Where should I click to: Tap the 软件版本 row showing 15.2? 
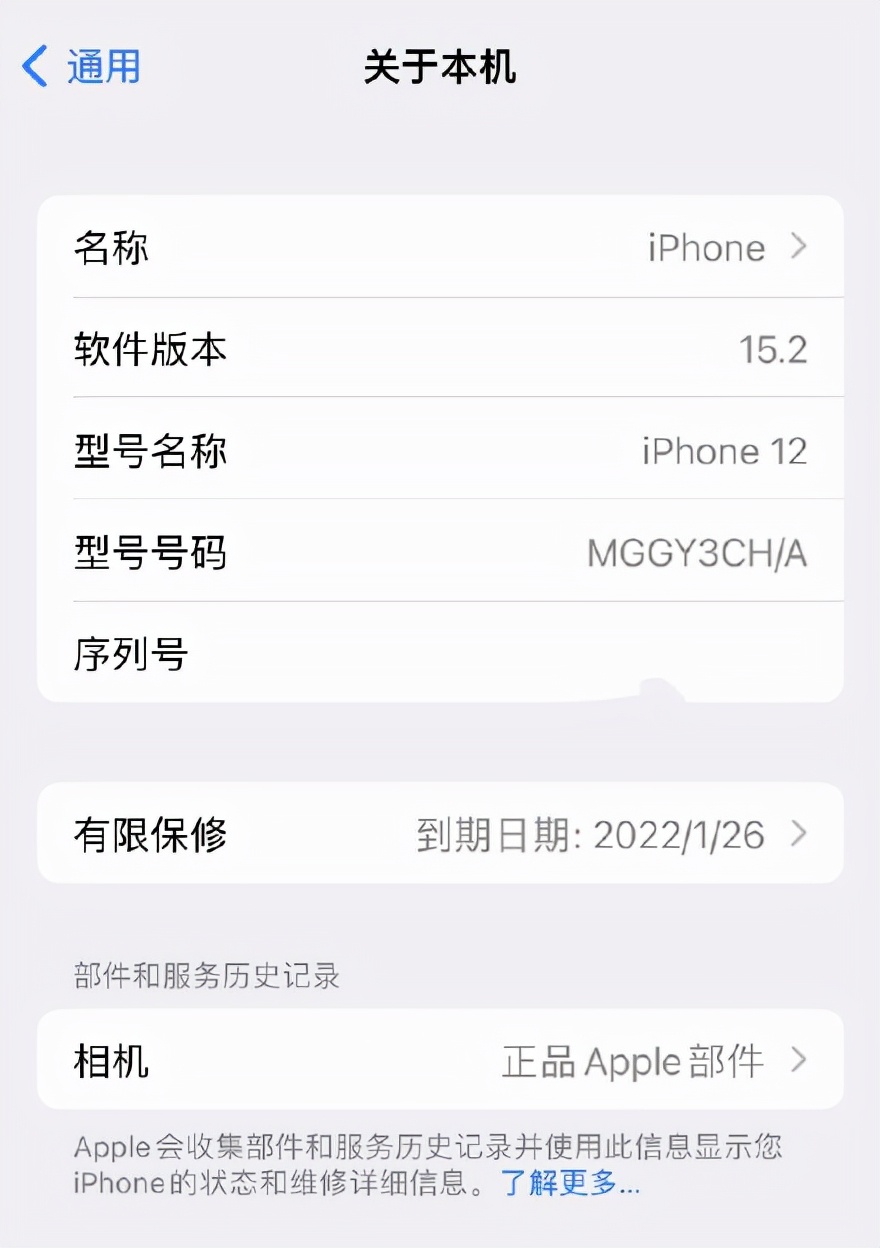click(x=440, y=349)
